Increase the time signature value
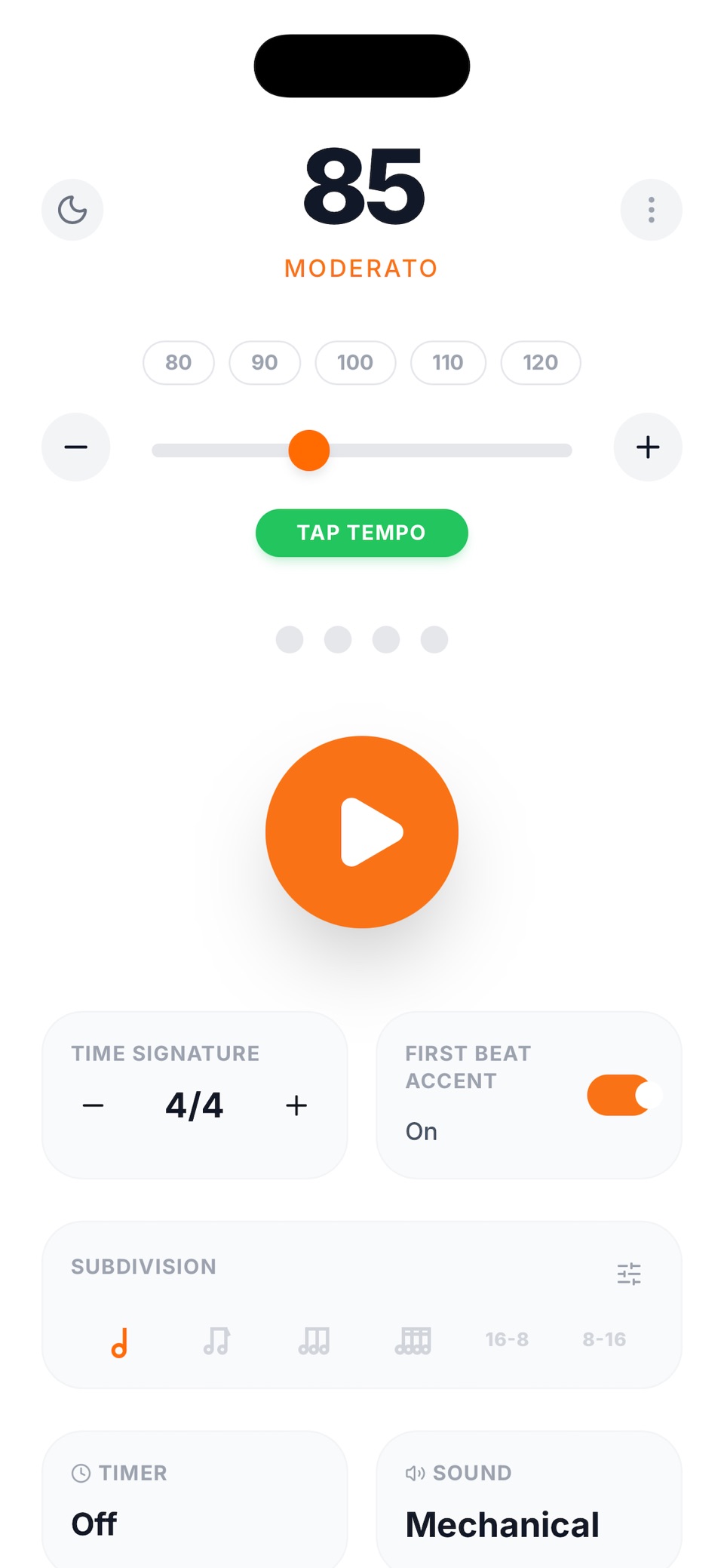Screen dimensions: 724x1568 click(x=296, y=1105)
